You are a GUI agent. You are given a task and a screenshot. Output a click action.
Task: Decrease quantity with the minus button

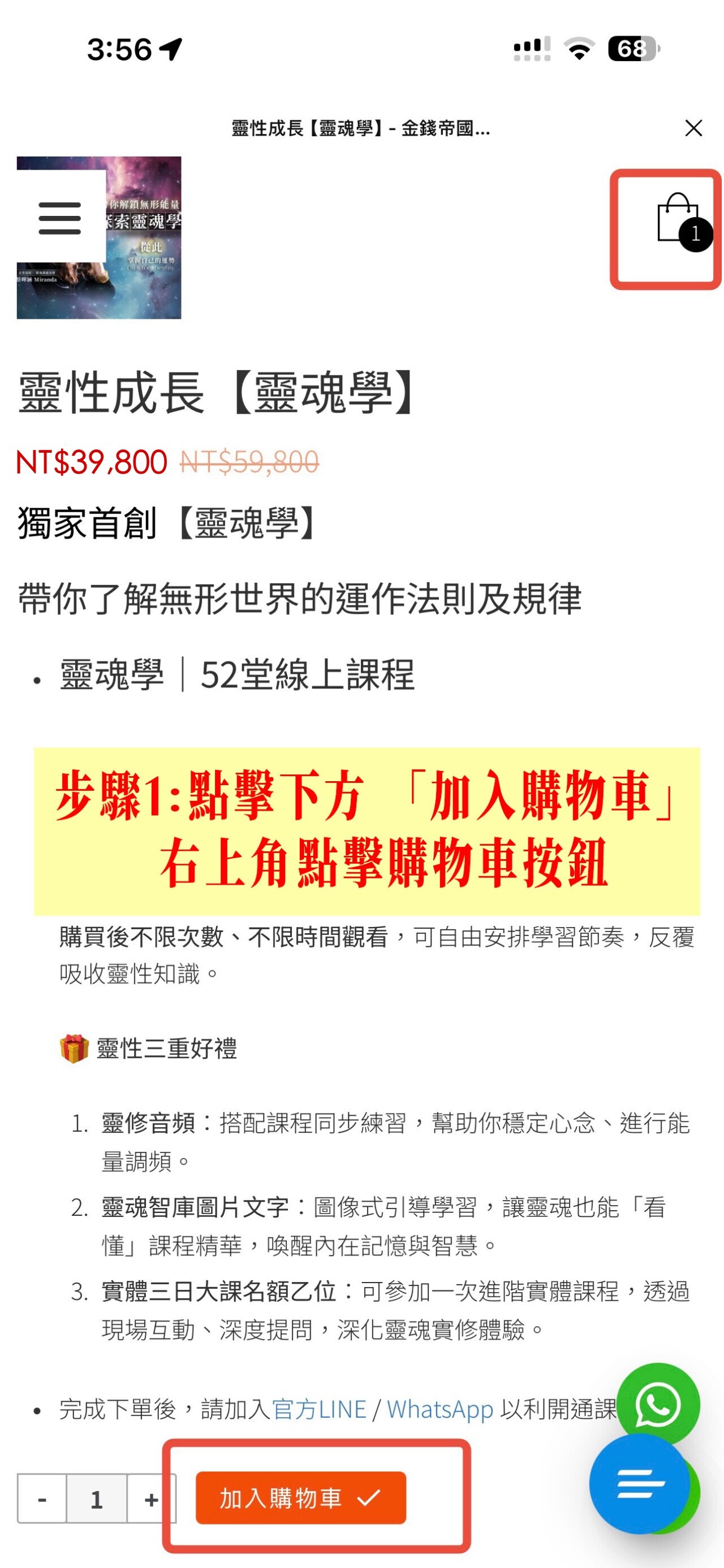point(42,1498)
